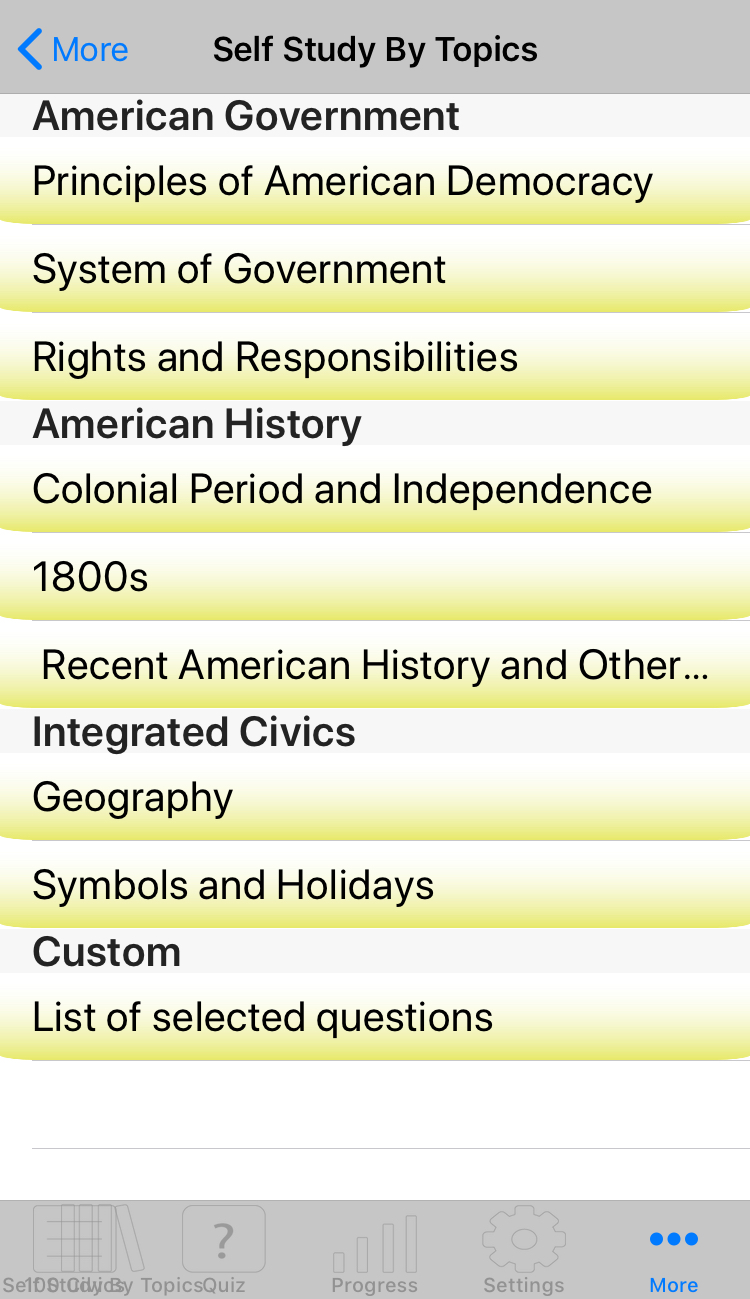Choose "Colonial Period and Independence"
The width and height of the screenshot is (750, 1299).
tap(342, 489)
